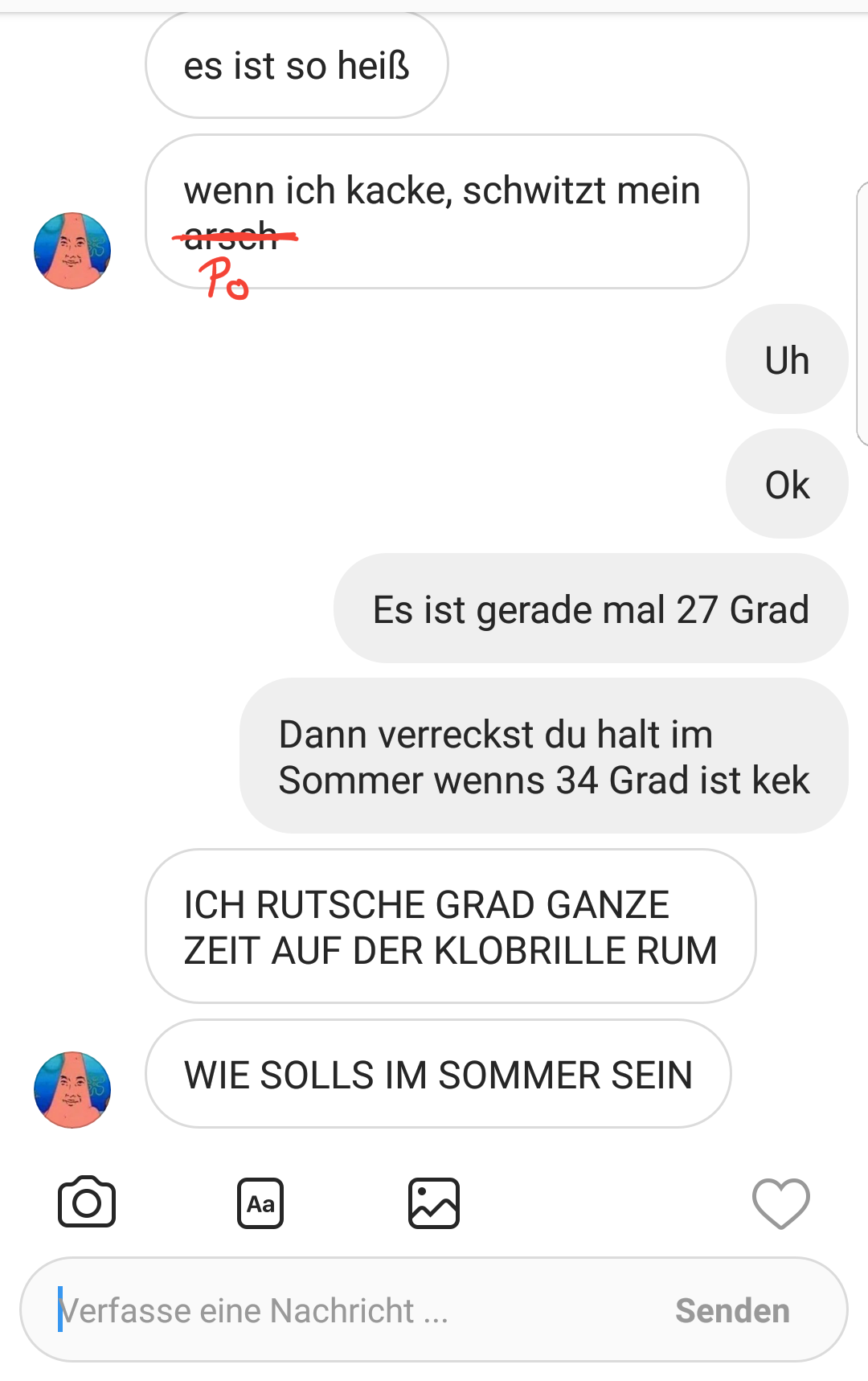Screen dimensions: 868x1381
Task: Open sender's avatar beside "WIE SOLLS IM SOMMER SEIN"
Action: (72, 1089)
